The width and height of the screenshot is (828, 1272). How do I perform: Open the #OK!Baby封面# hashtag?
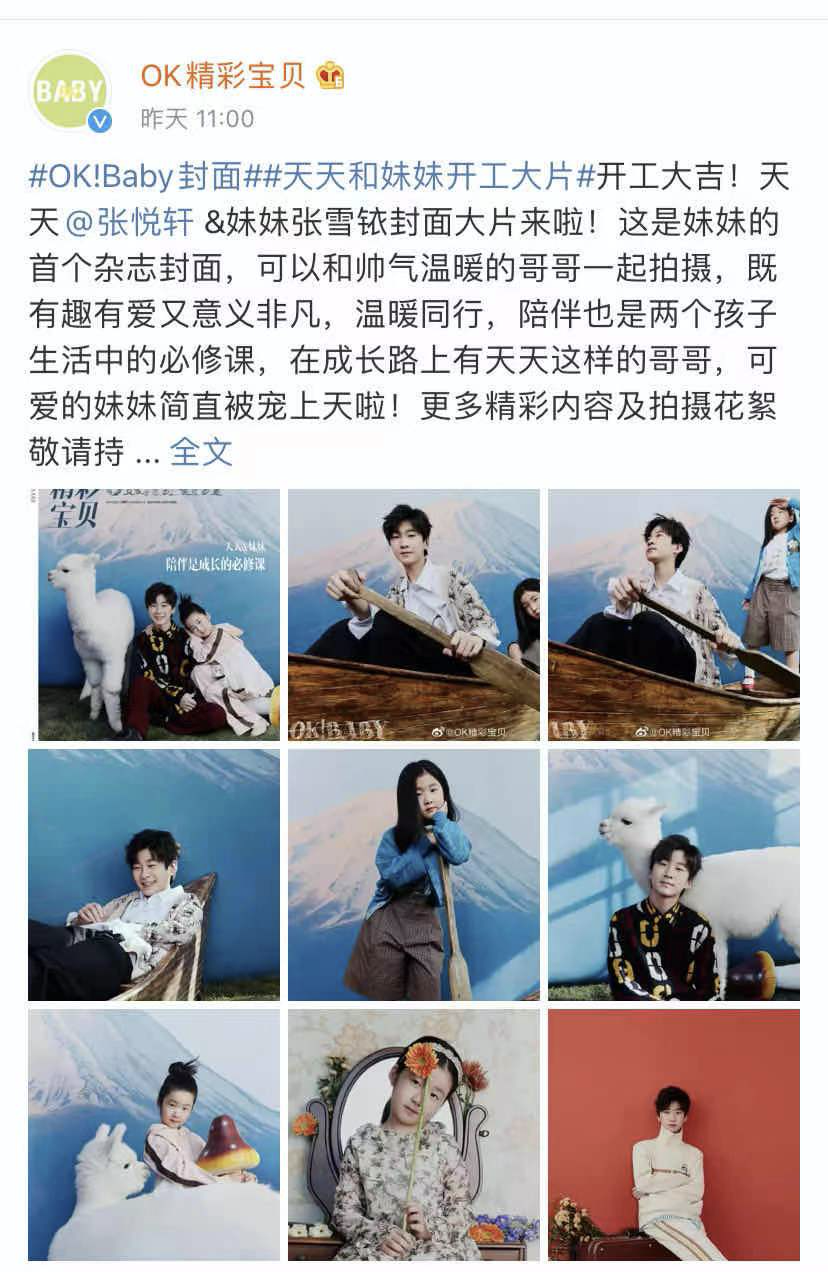(x=135, y=177)
